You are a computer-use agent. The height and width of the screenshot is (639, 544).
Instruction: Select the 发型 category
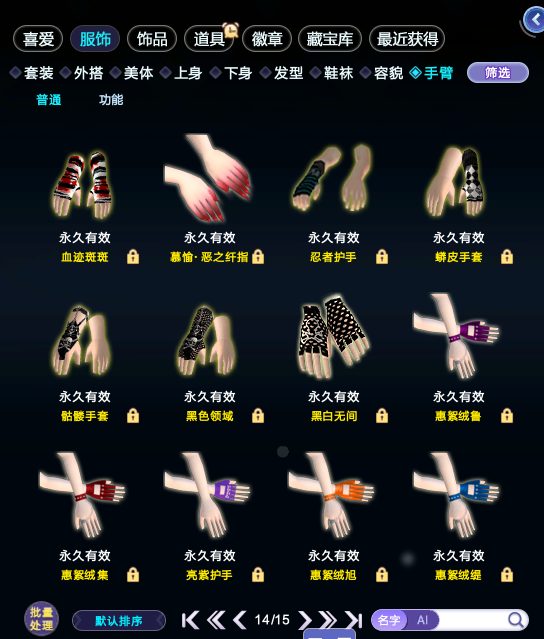pos(282,73)
